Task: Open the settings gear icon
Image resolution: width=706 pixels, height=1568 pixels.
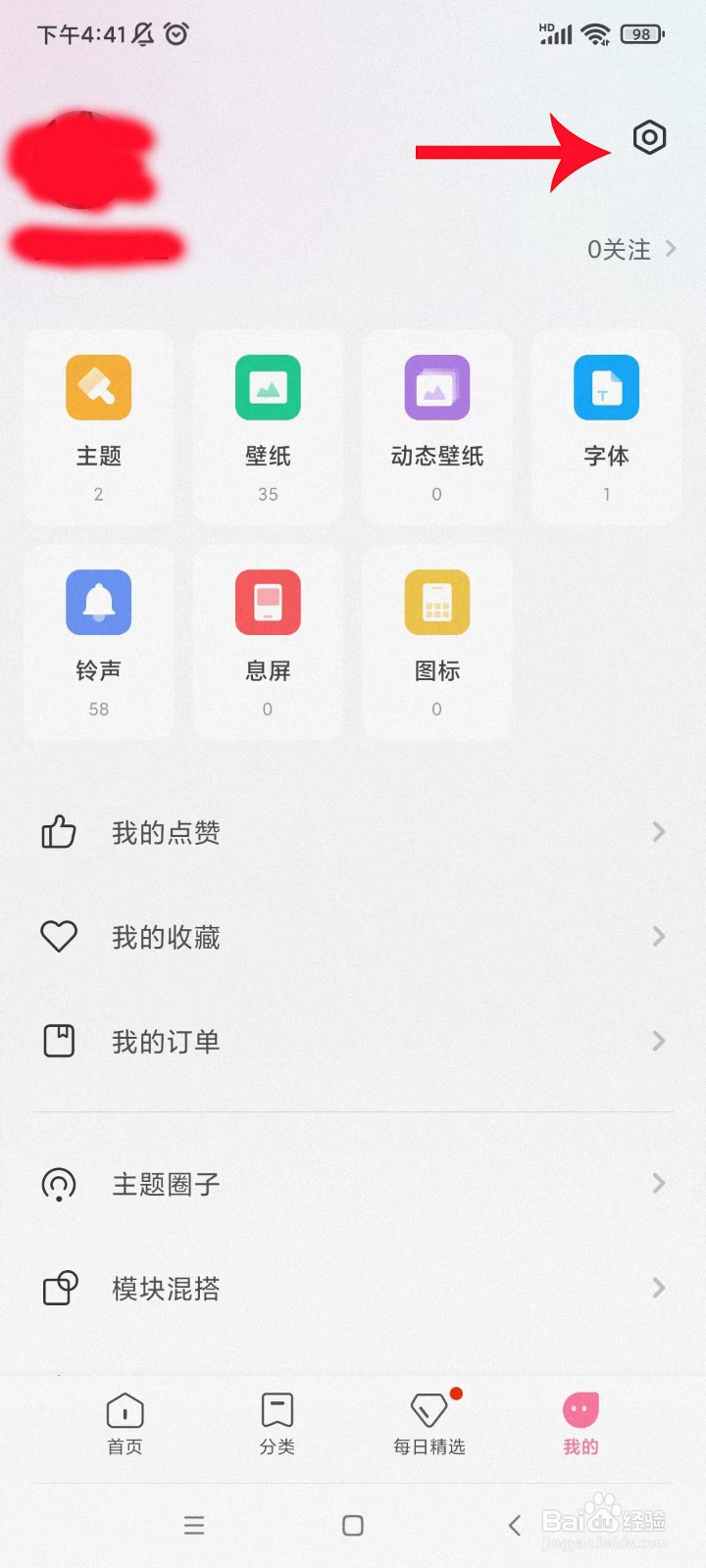Action: click(649, 137)
